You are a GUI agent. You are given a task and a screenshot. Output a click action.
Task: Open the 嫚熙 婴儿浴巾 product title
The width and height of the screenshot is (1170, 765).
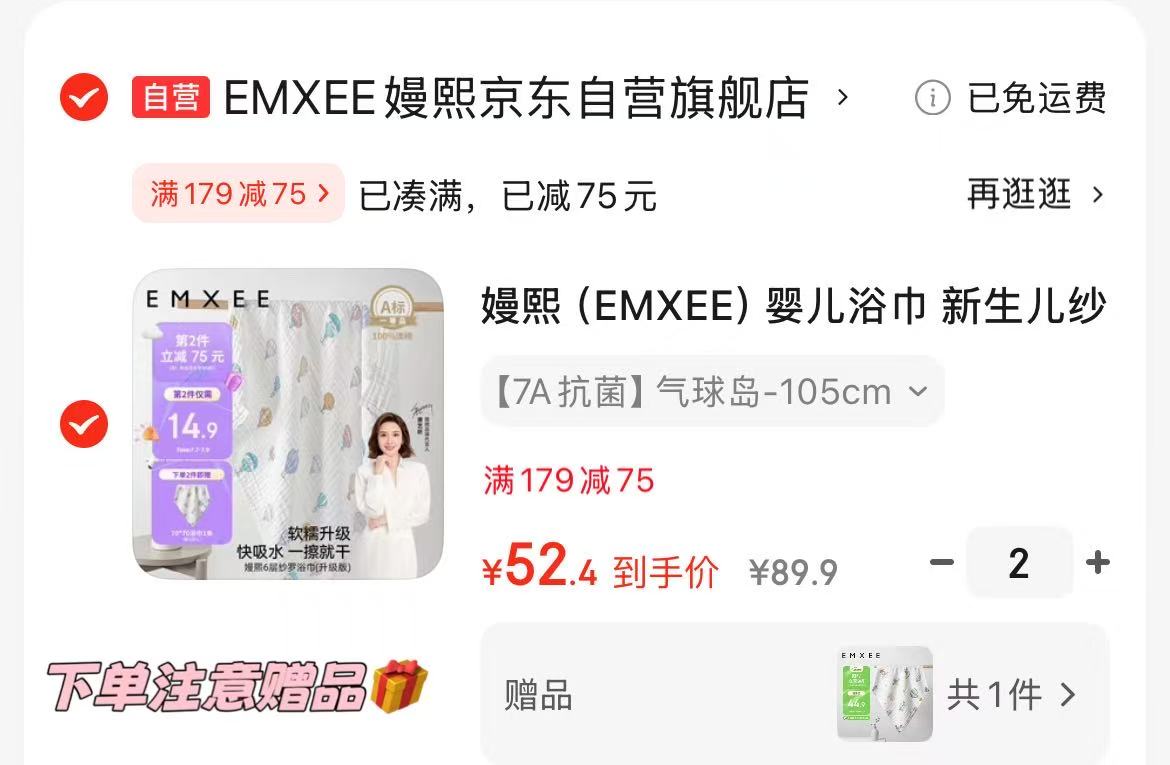coord(793,306)
